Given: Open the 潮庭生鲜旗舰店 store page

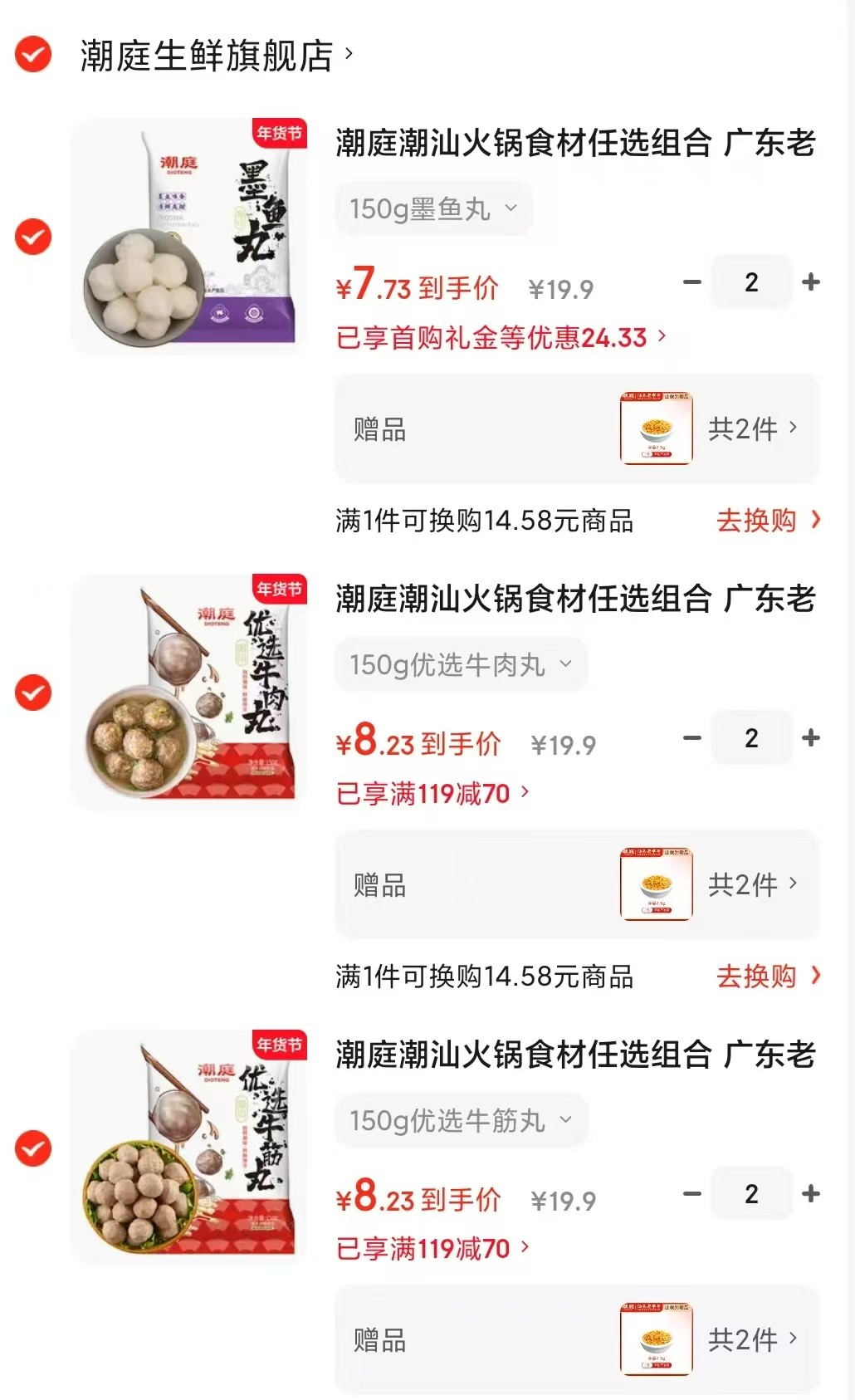Looking at the screenshot, I should 208,56.
